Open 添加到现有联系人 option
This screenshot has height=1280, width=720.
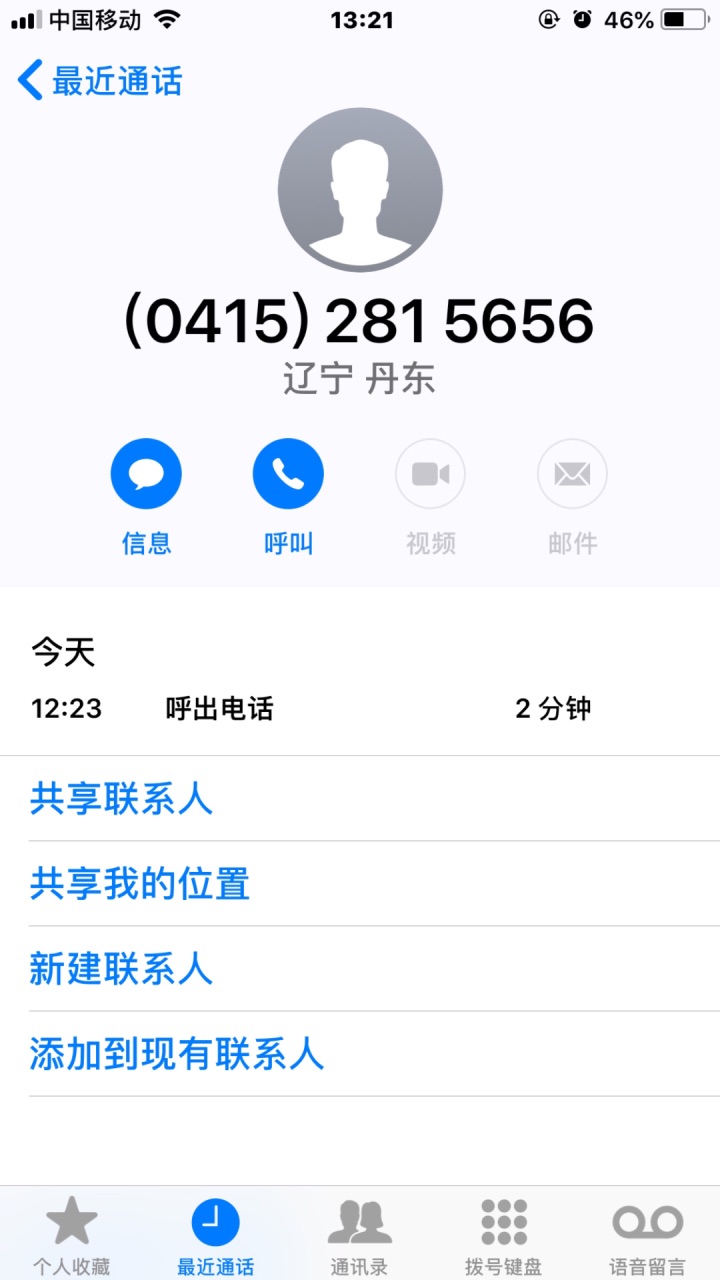[177, 1054]
